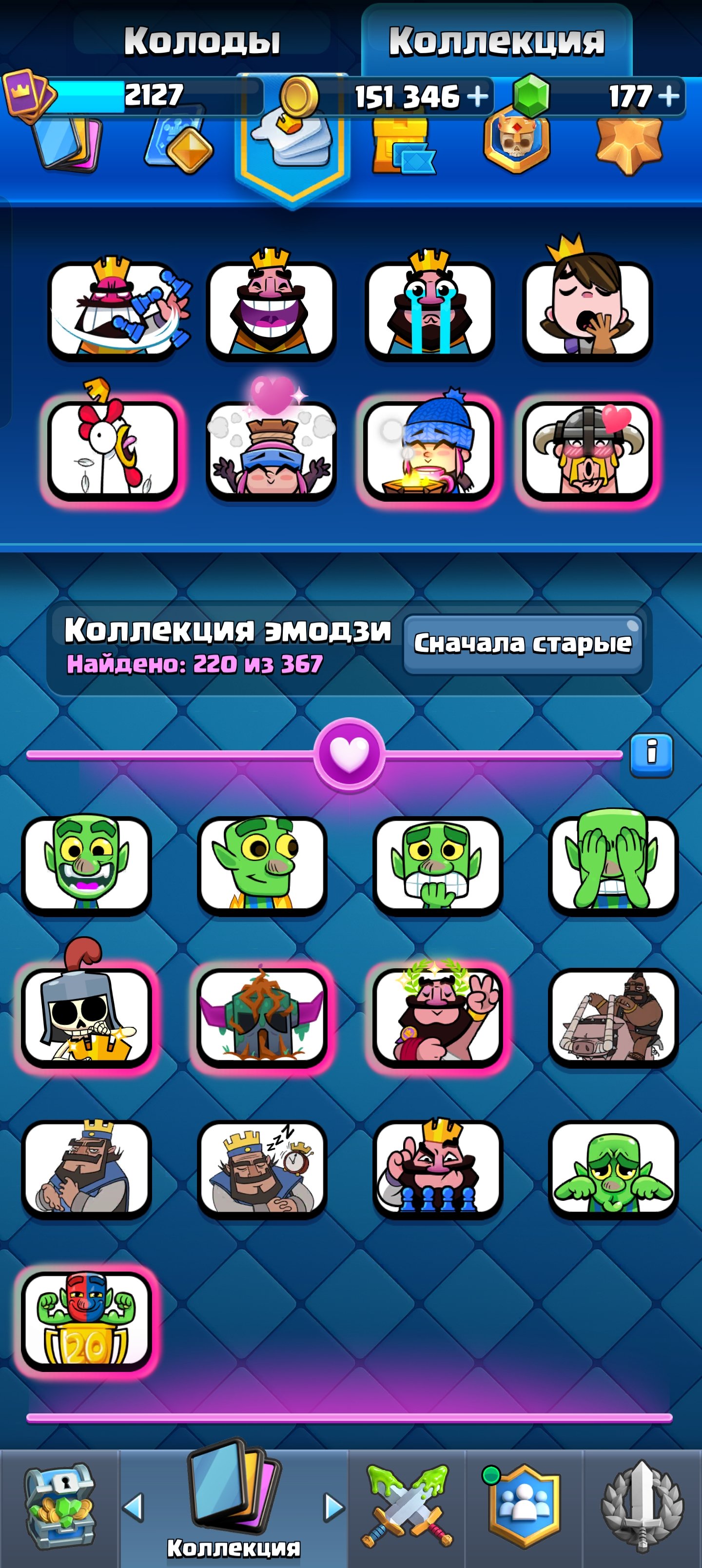Select the Коллекция top tab
This screenshot has height=1568, width=702.
[x=496, y=41]
